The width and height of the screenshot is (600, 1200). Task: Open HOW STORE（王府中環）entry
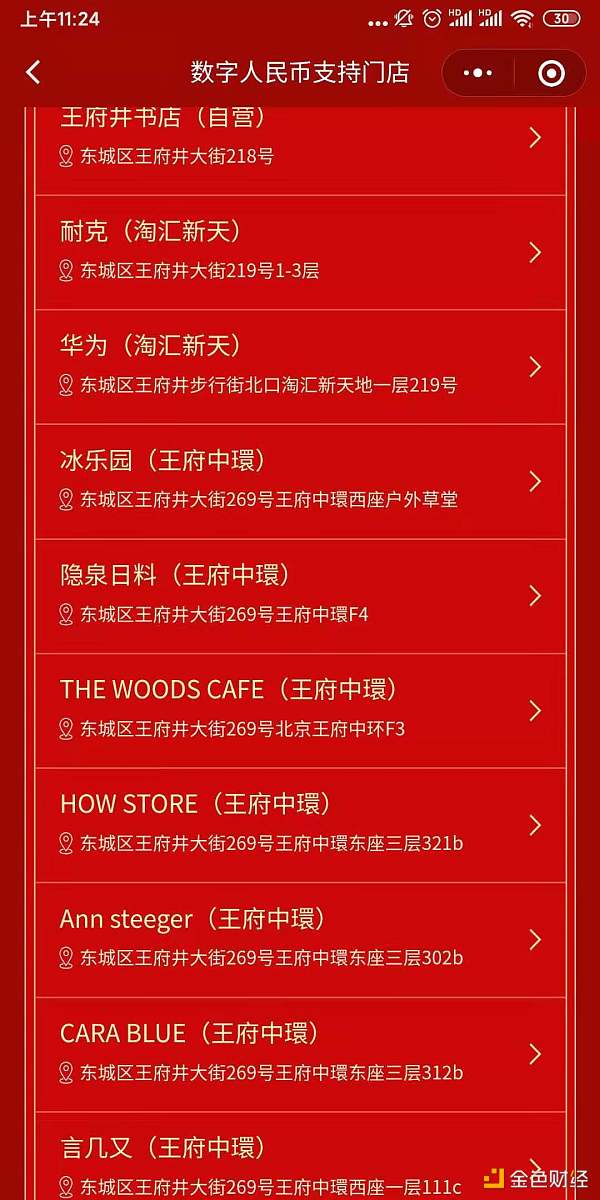tap(300, 824)
